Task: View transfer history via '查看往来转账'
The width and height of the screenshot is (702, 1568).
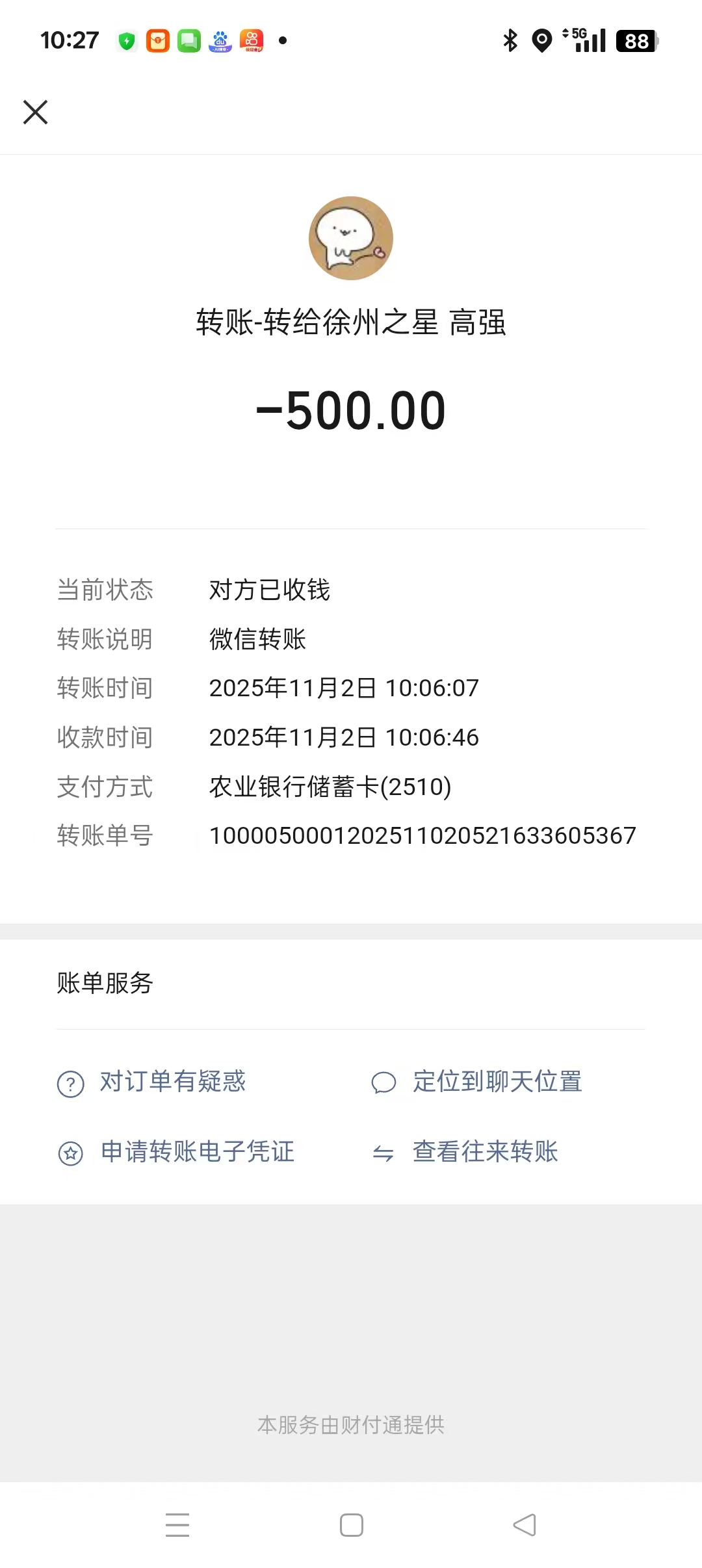Action: pos(485,1152)
